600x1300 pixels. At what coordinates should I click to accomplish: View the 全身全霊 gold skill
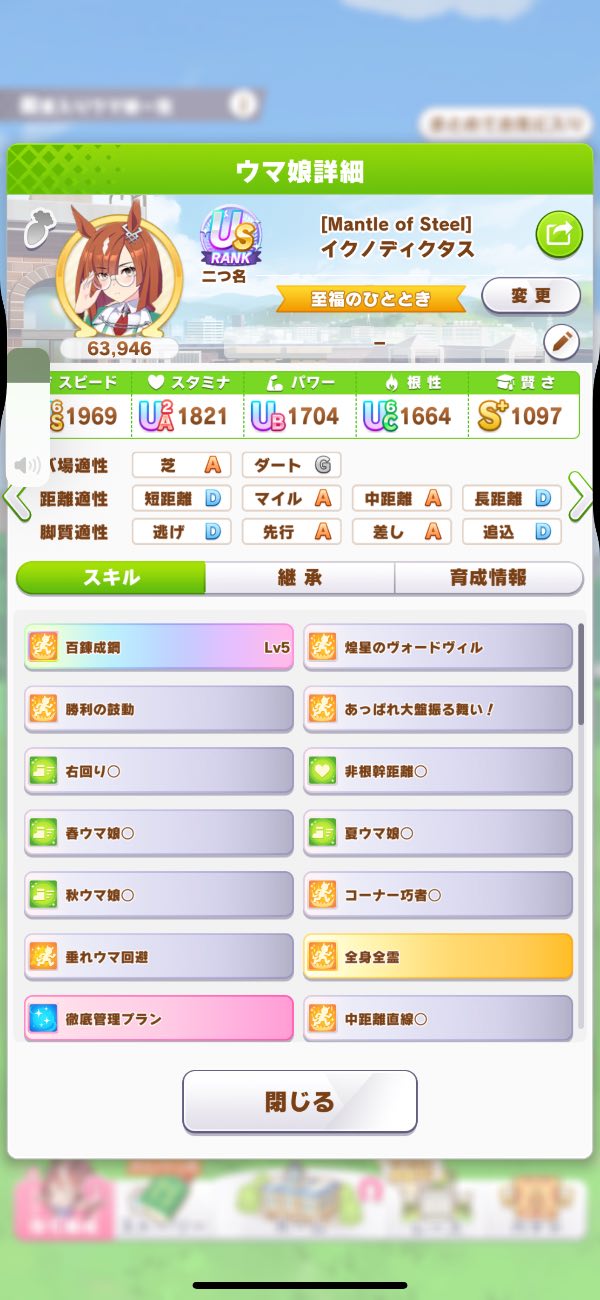point(438,957)
